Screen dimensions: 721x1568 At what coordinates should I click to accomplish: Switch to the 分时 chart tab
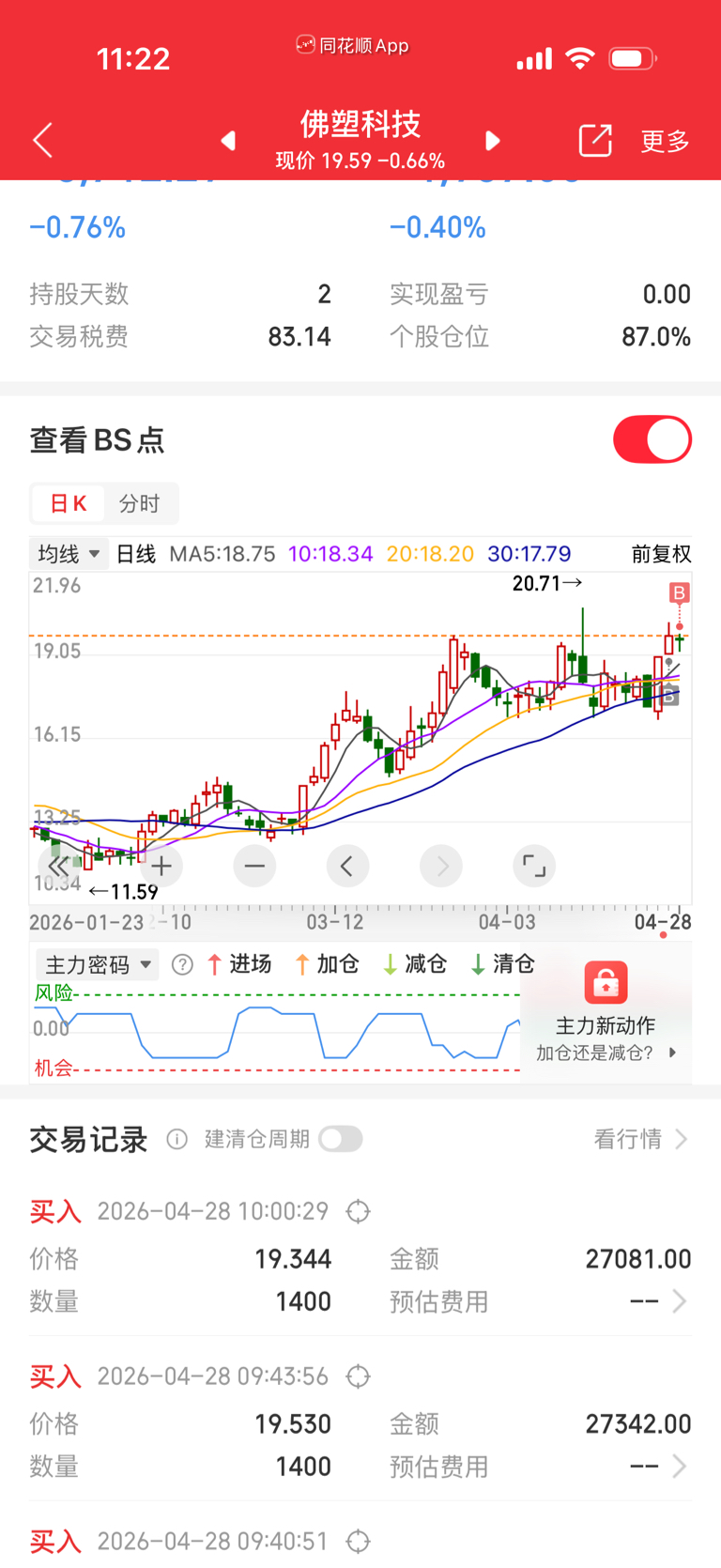click(139, 504)
